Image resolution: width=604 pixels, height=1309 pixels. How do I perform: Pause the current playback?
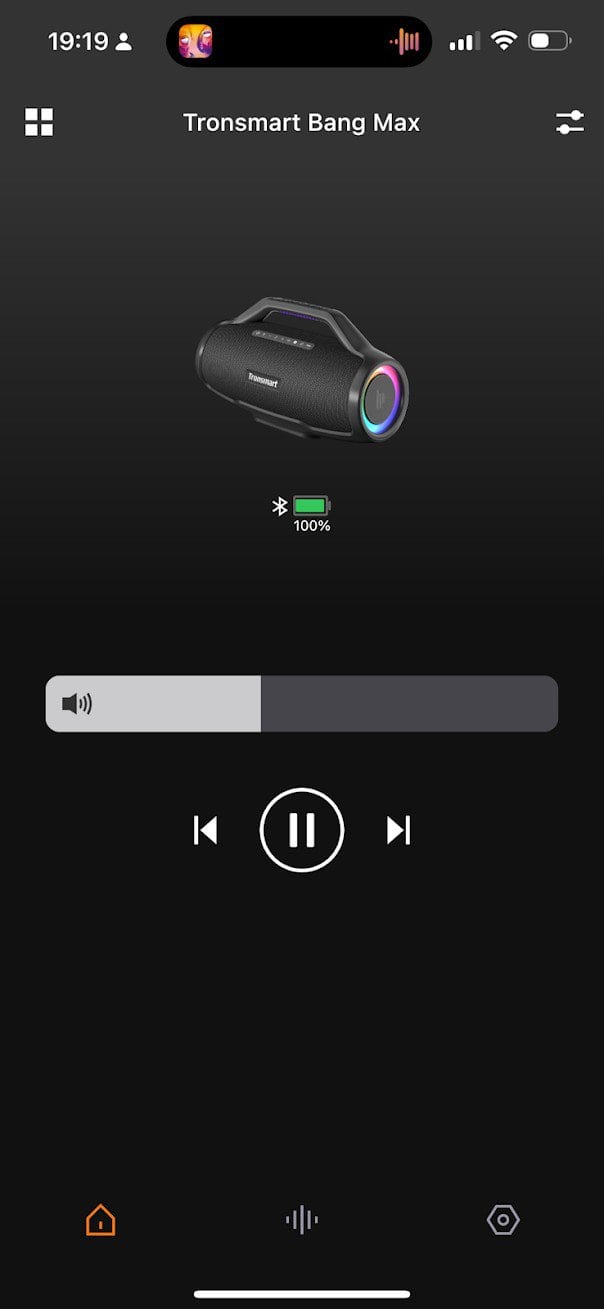click(302, 830)
